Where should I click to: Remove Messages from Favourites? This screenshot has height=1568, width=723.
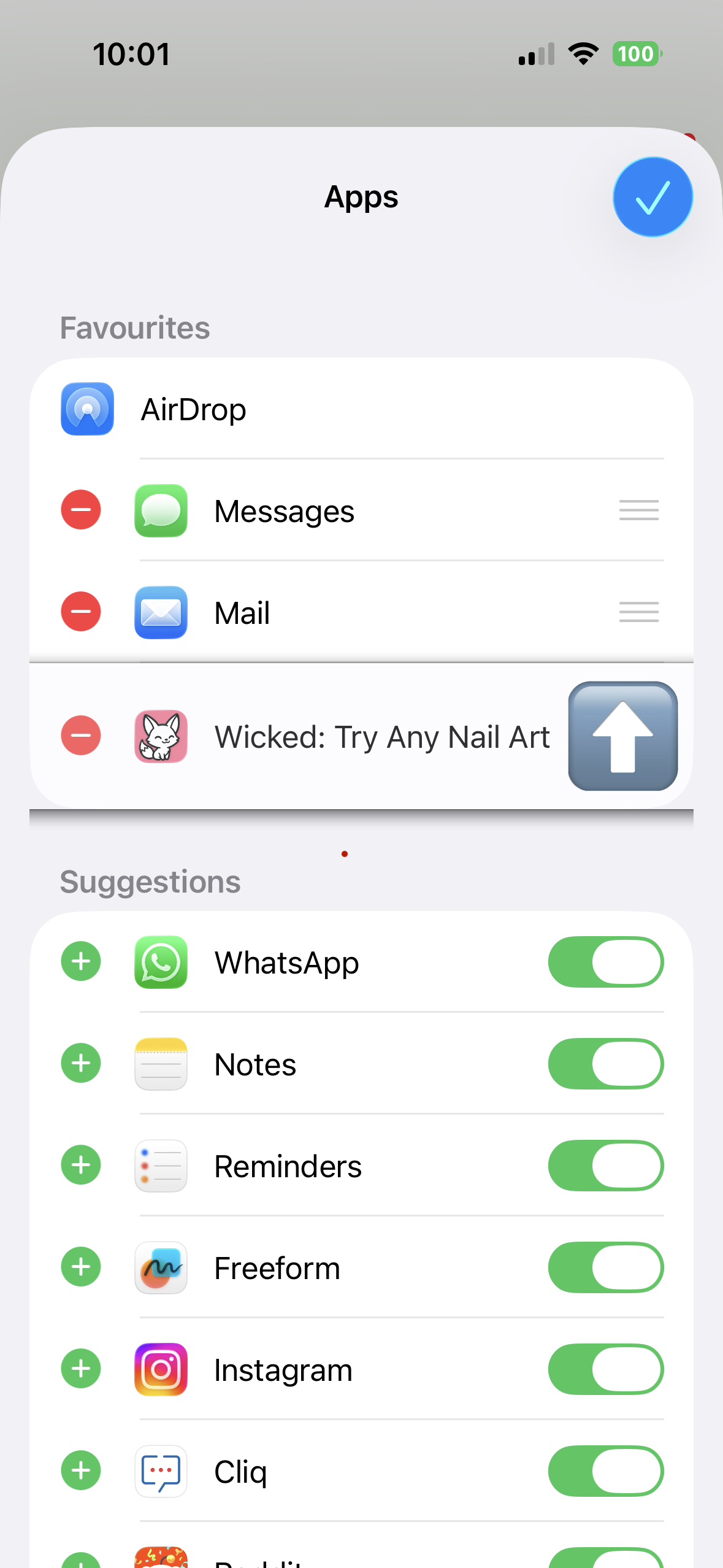click(x=80, y=510)
